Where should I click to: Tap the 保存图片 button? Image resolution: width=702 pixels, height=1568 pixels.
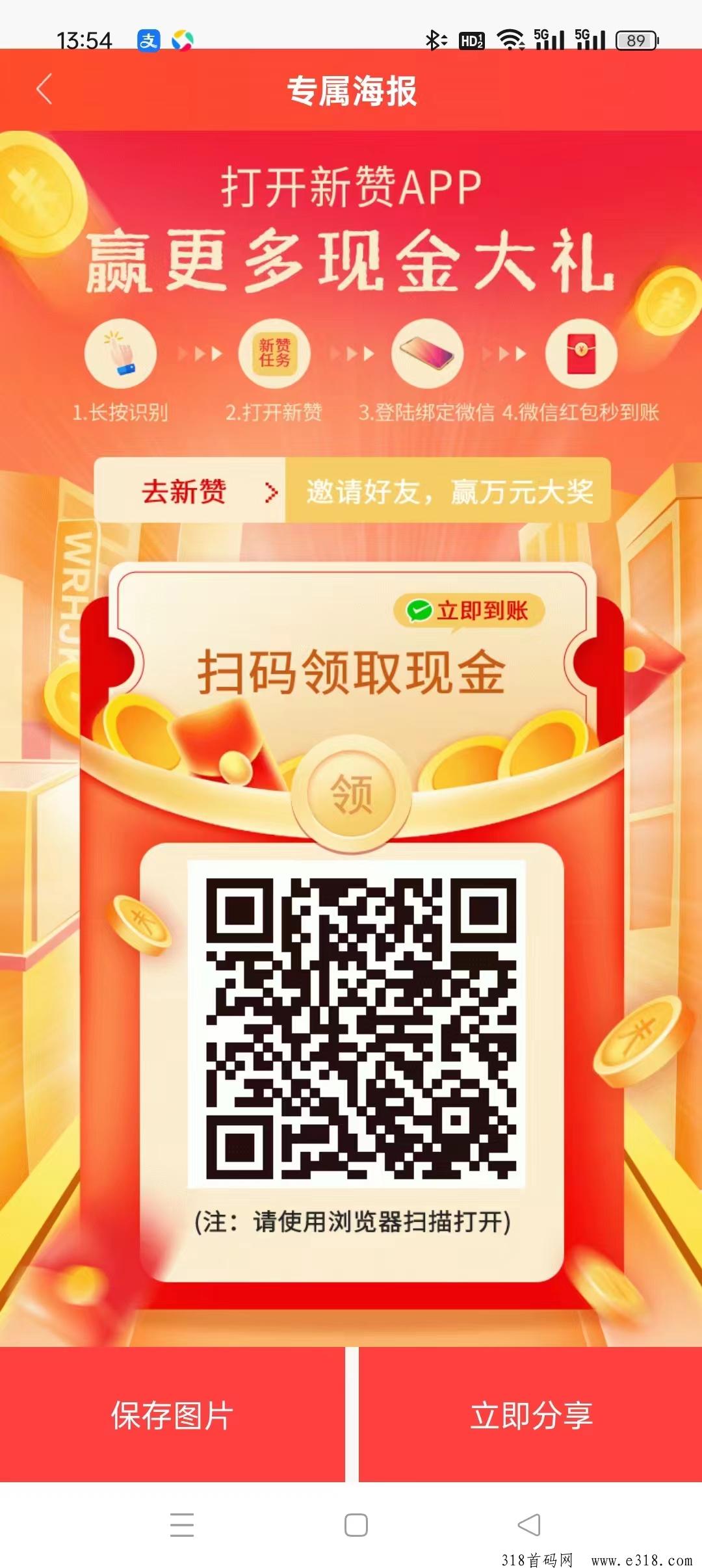pos(172,1415)
